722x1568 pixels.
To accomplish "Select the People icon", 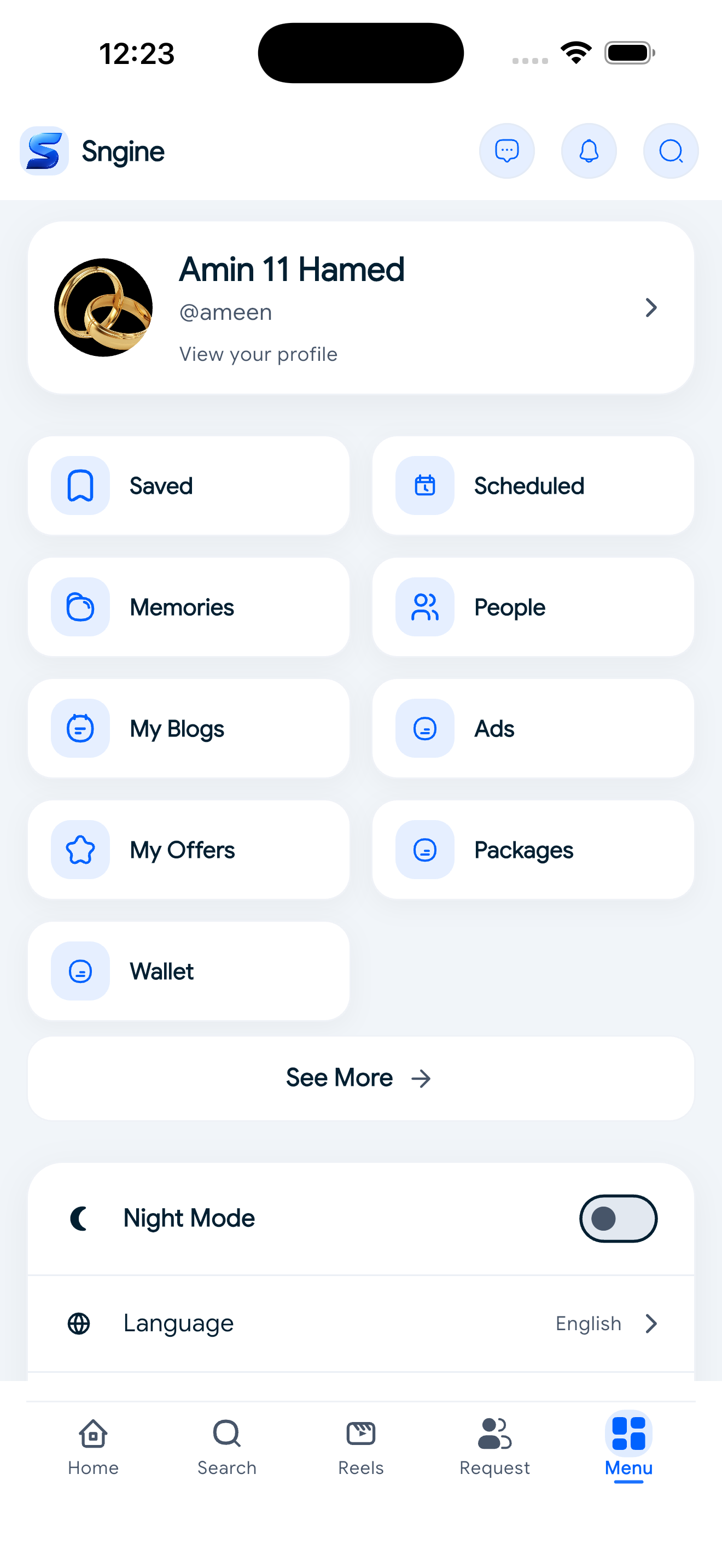I will [x=424, y=607].
